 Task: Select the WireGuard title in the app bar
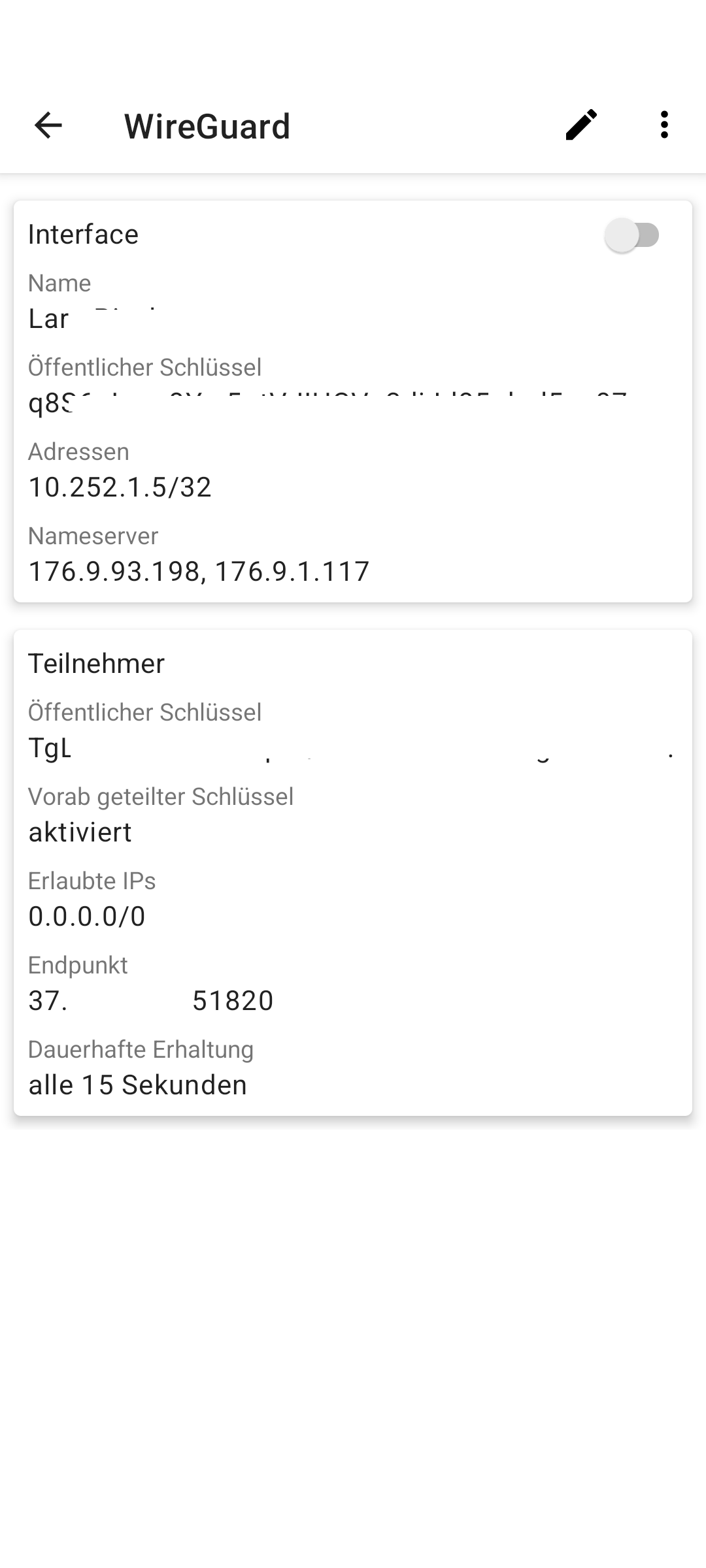pos(207,125)
